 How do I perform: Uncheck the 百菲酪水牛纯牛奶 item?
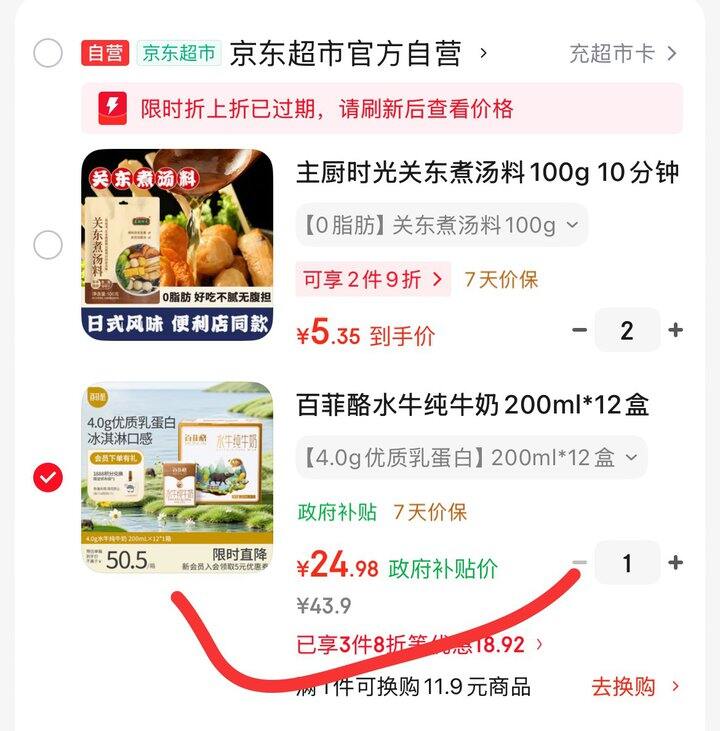point(48,478)
